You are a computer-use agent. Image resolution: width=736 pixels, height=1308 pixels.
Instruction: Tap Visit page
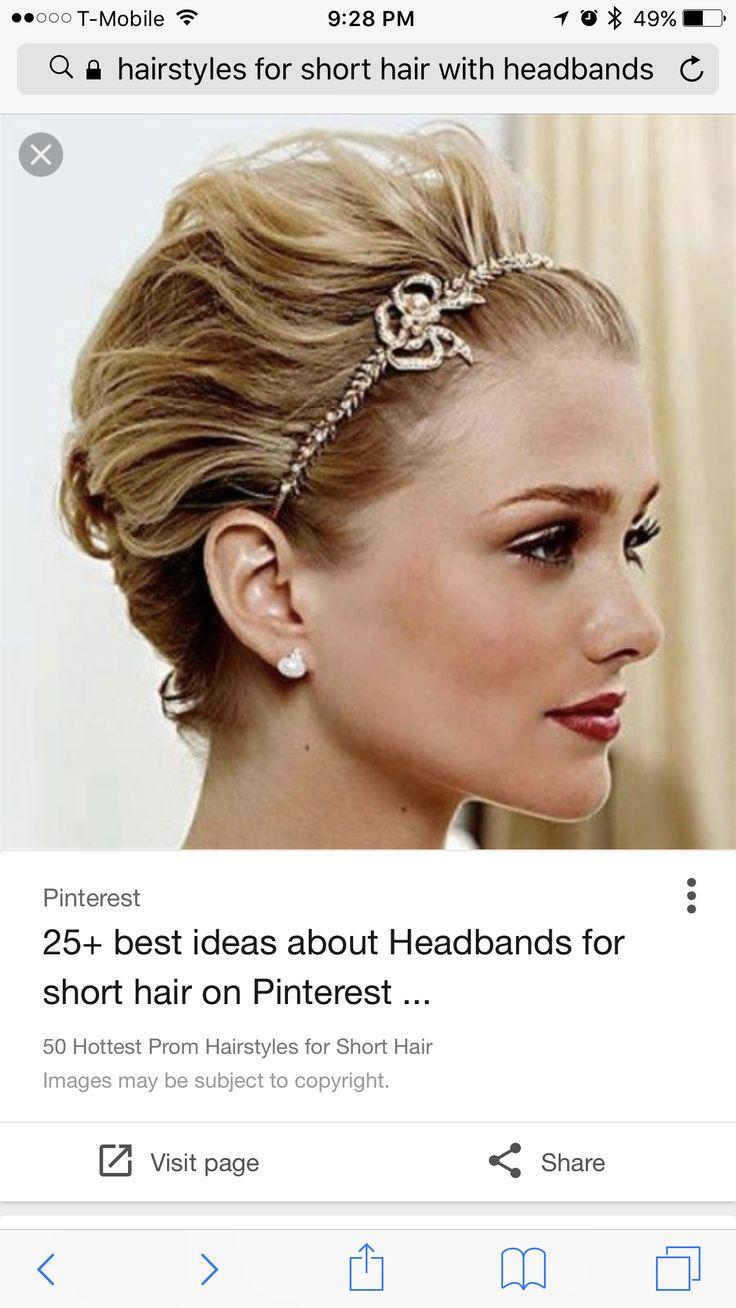(179, 1162)
